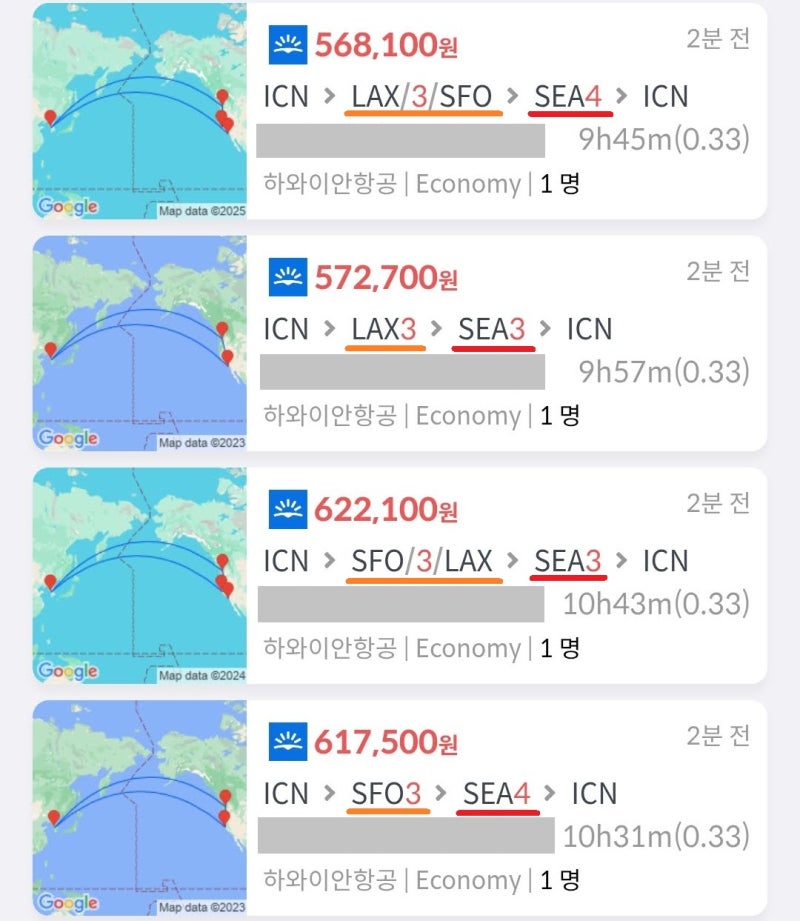Click the Google logo on the third route map
The width and height of the screenshot is (800, 921).
pyautogui.click(x=67, y=669)
